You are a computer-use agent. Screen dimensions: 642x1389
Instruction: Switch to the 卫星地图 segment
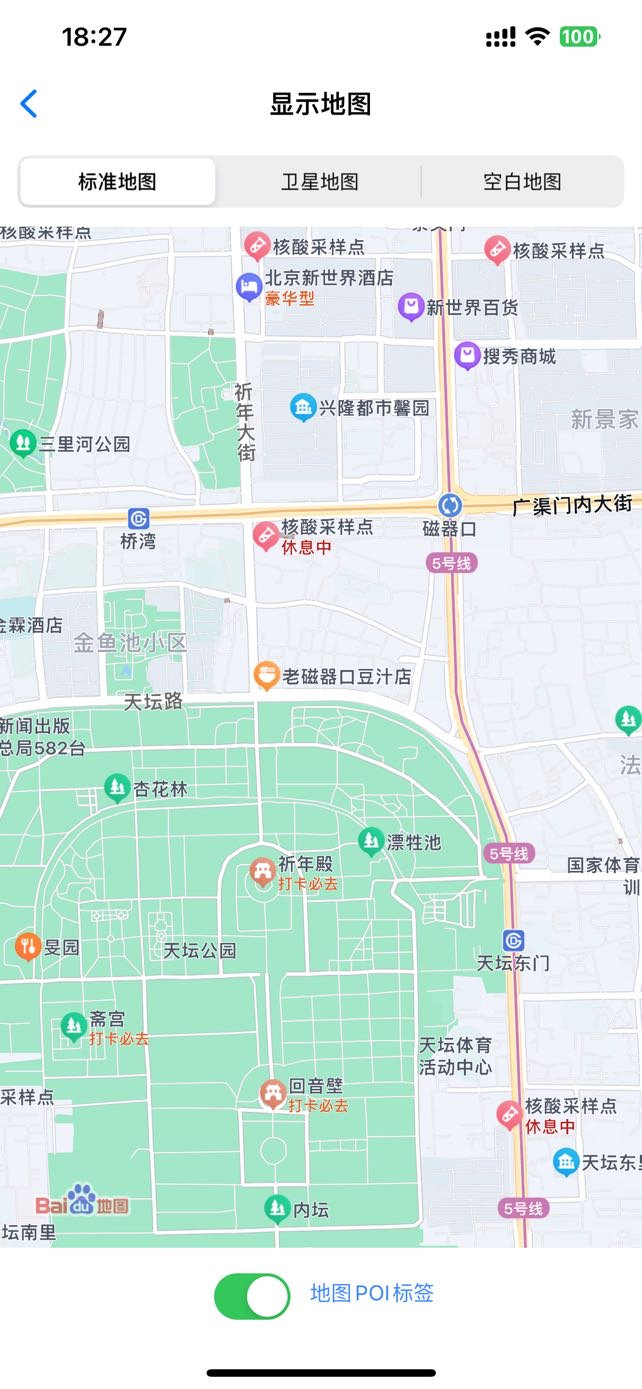tap(320, 182)
